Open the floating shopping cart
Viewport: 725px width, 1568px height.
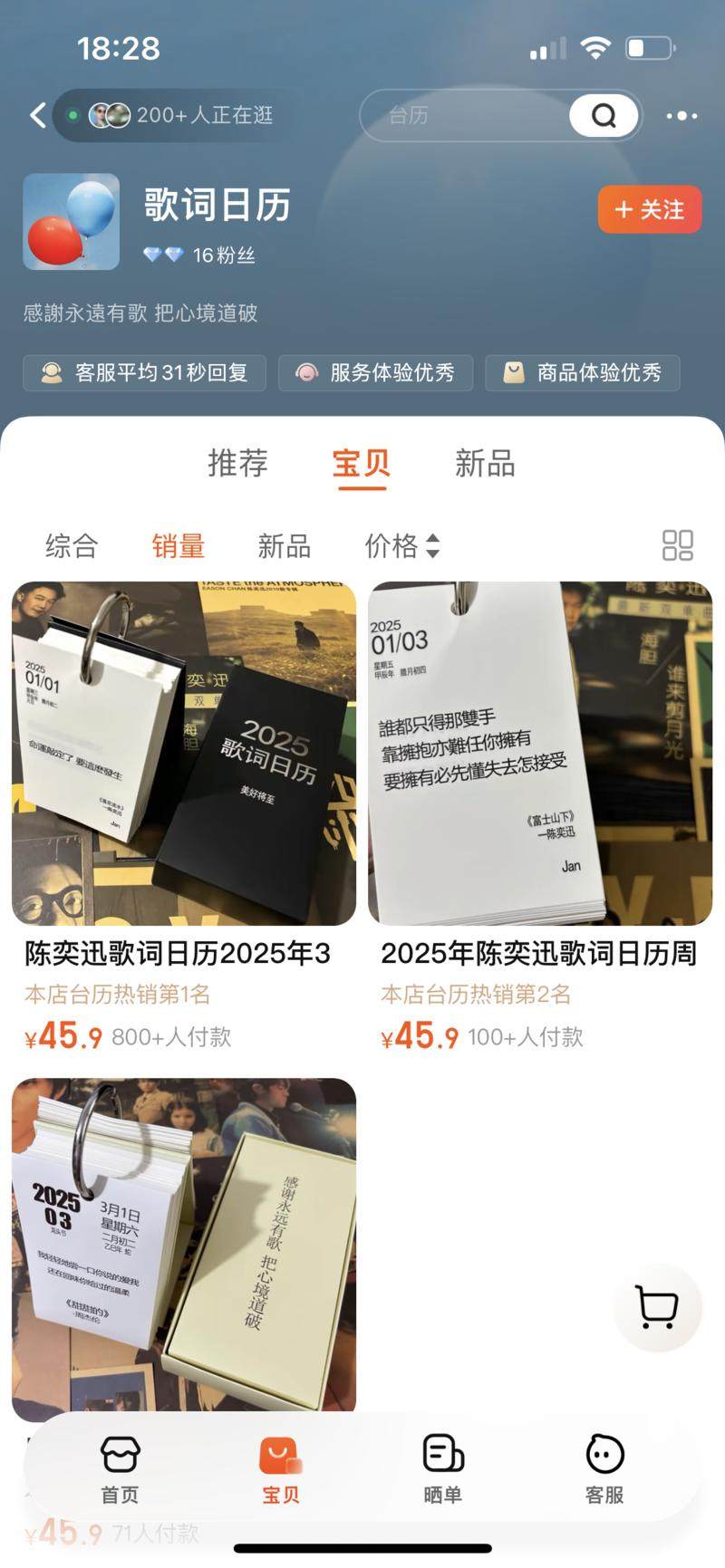point(657,1307)
